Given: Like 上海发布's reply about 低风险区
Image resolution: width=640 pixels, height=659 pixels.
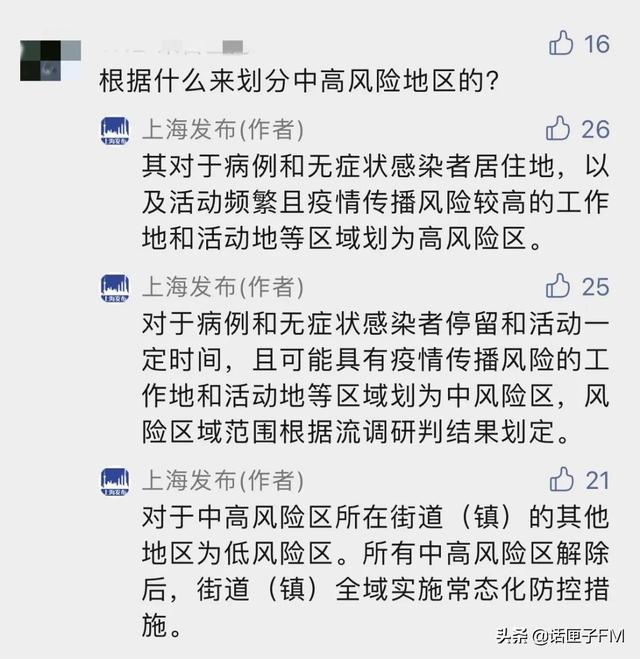Looking at the screenshot, I should pos(562,480).
